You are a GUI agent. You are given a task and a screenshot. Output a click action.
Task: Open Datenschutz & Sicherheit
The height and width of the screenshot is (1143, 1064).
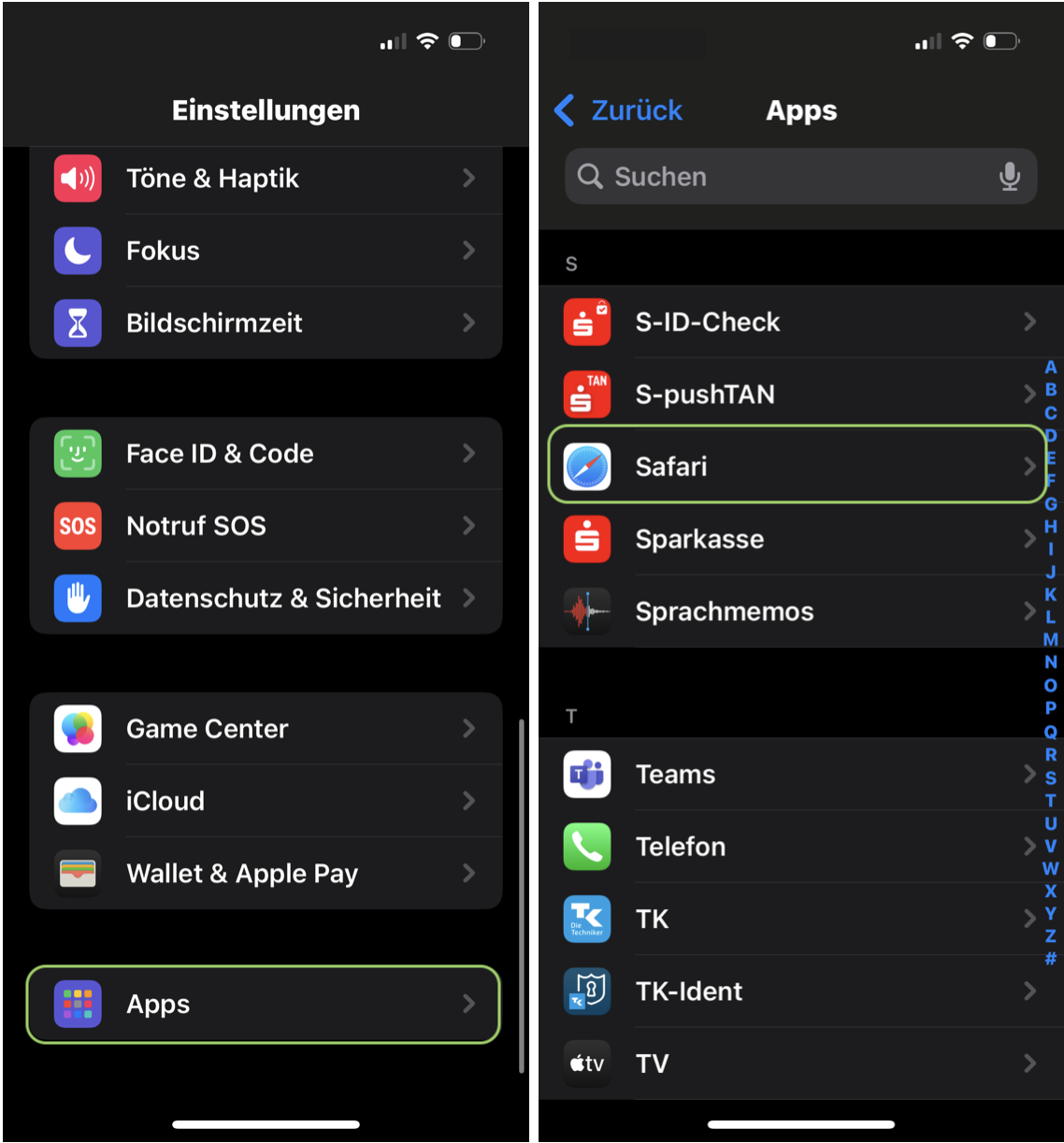pos(266,598)
